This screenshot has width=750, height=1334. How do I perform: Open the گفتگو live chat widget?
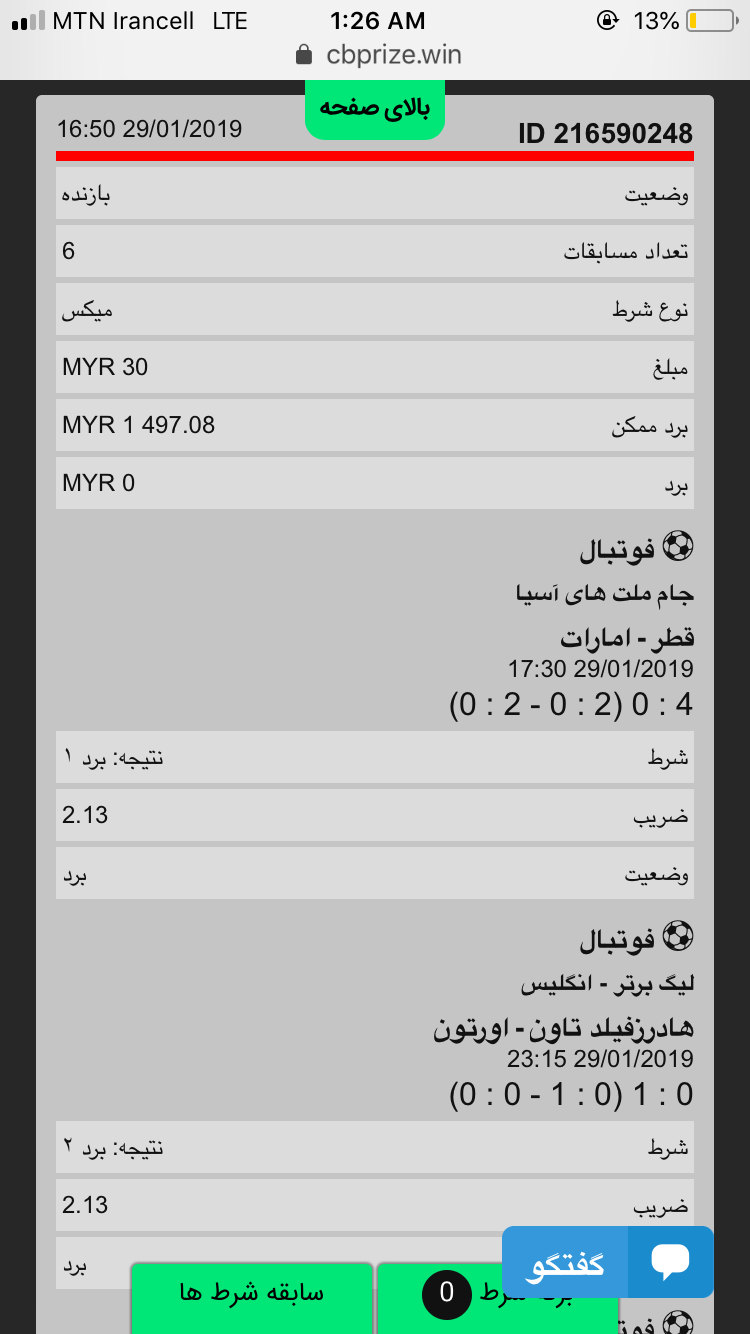click(607, 1262)
